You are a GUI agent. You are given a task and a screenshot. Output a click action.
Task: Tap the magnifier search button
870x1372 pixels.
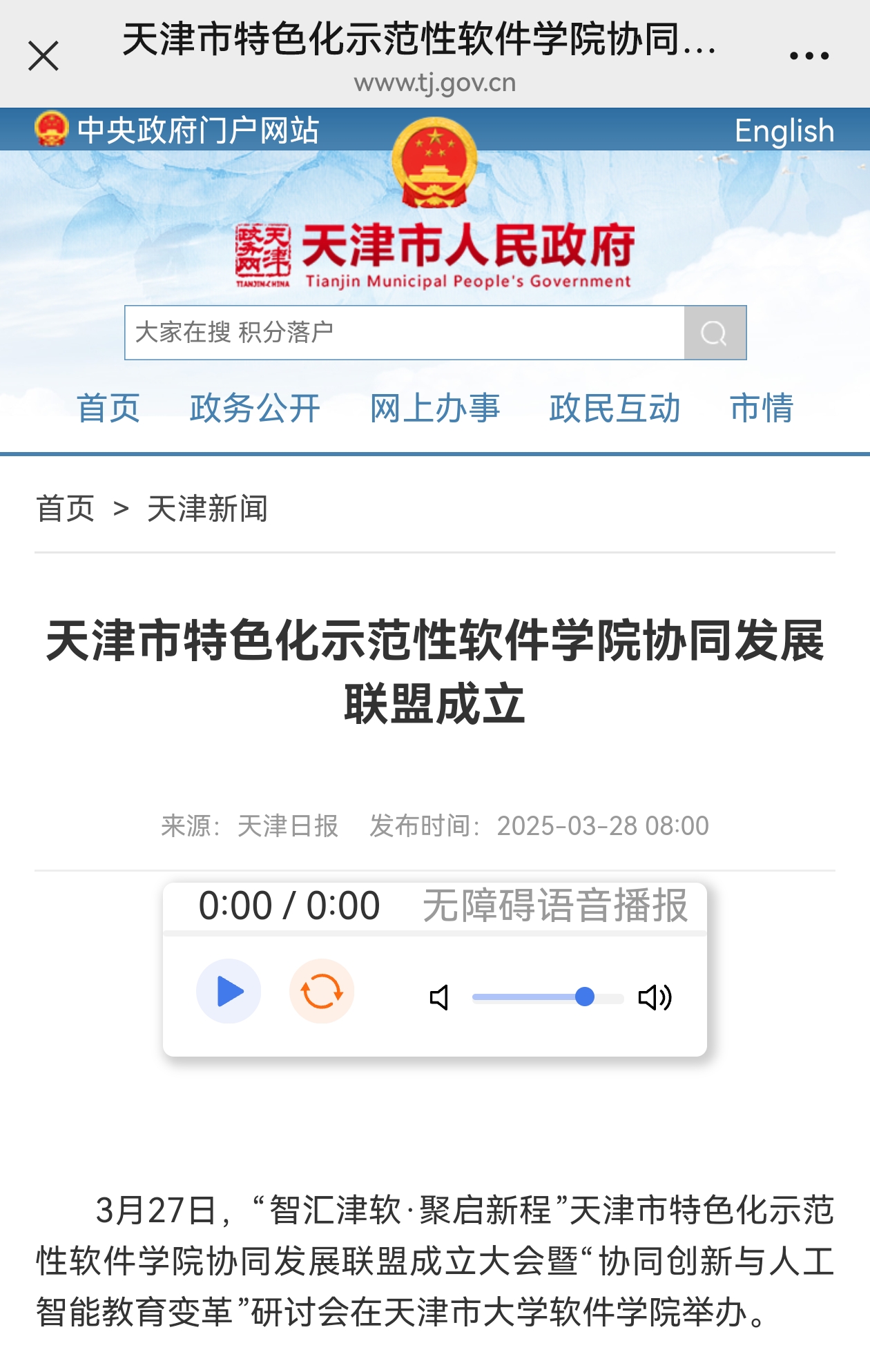coord(715,333)
